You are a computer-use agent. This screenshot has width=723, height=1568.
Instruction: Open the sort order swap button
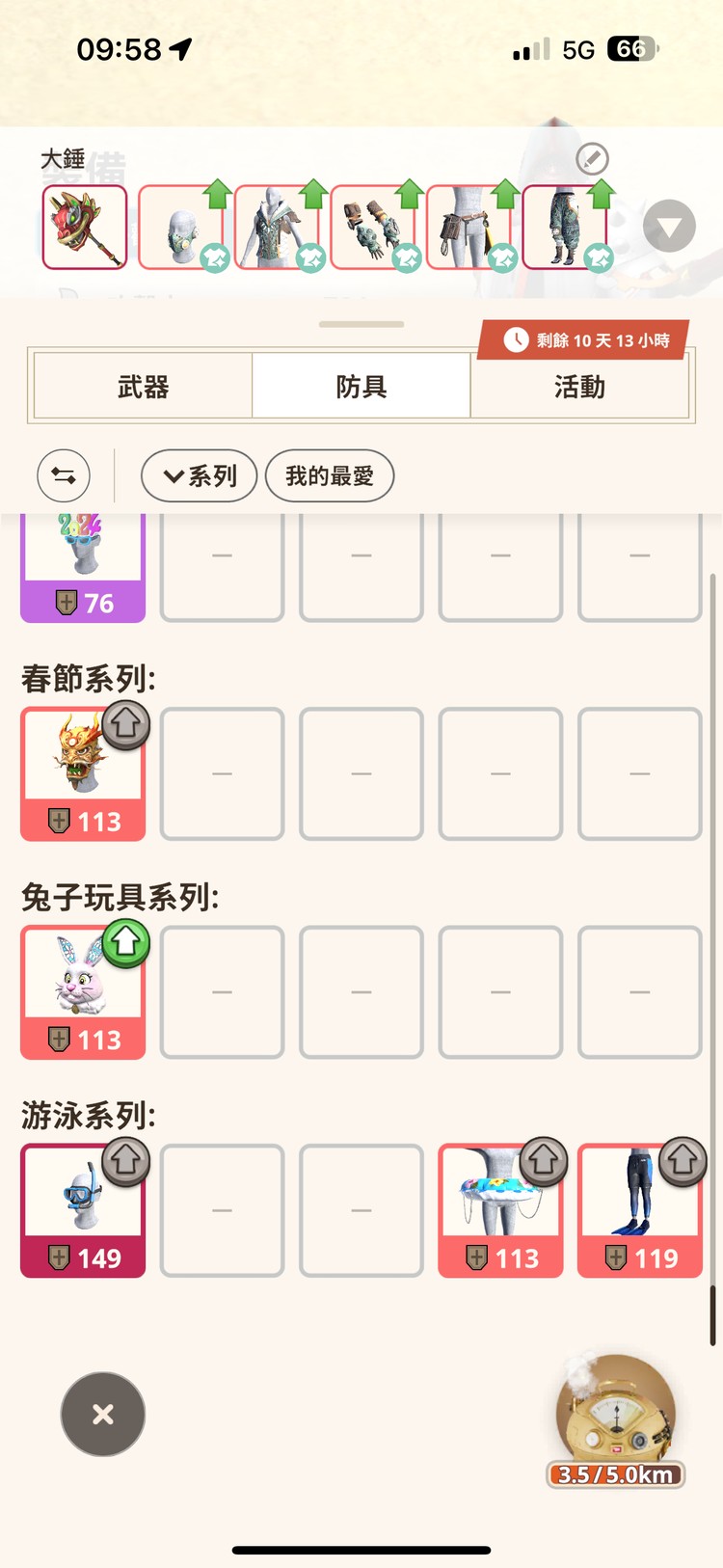click(64, 475)
